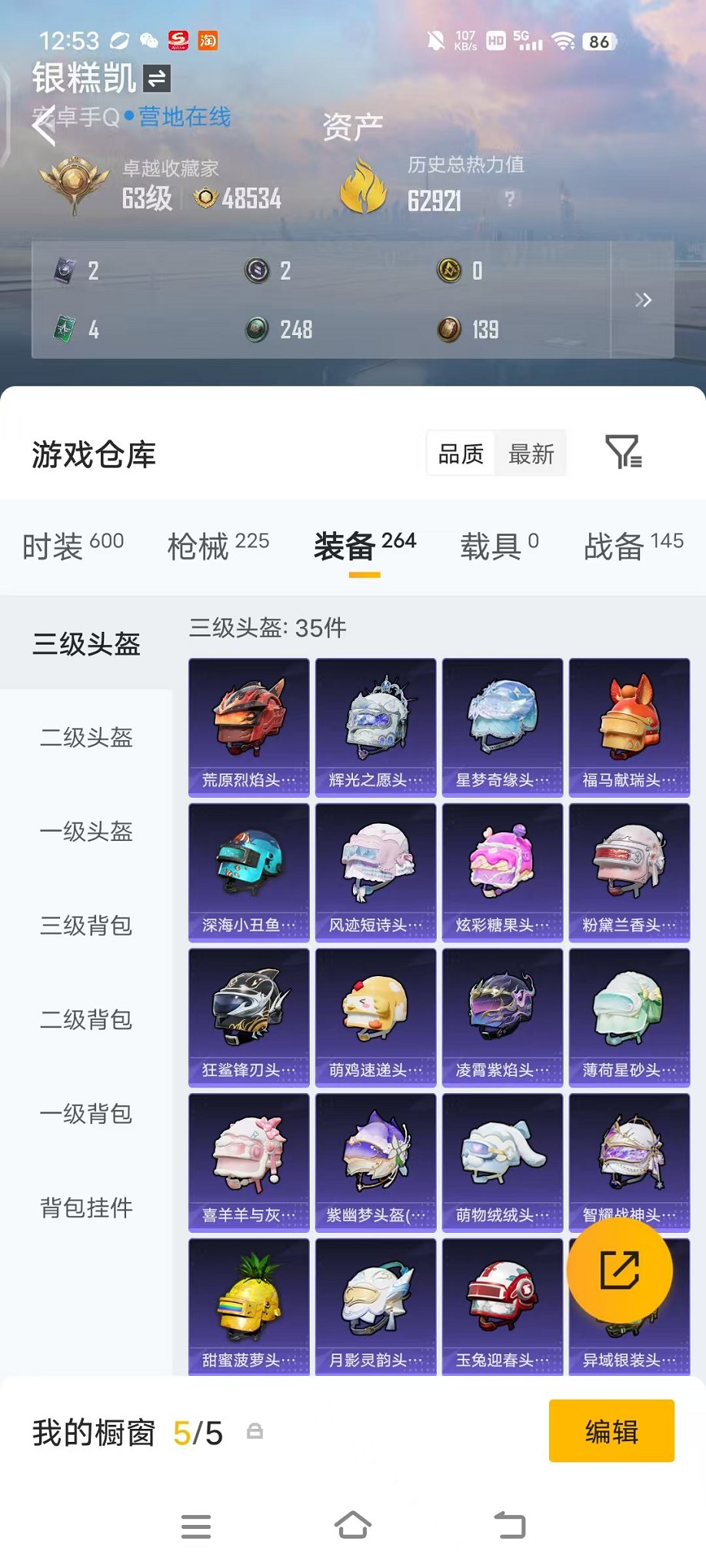The image size is (706, 1568).
Task: Switch to the 枪械 tab
Action: point(200,544)
